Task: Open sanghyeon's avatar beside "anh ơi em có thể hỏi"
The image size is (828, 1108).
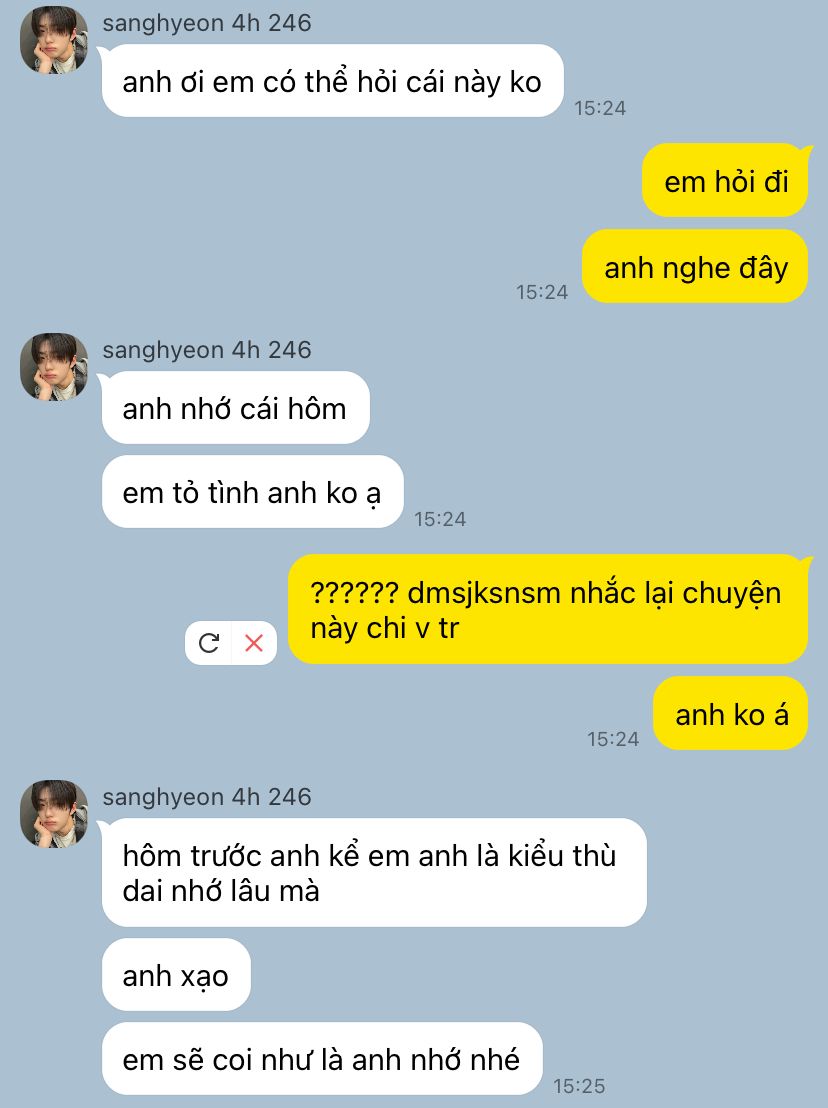Action: pyautogui.click(x=54, y=40)
